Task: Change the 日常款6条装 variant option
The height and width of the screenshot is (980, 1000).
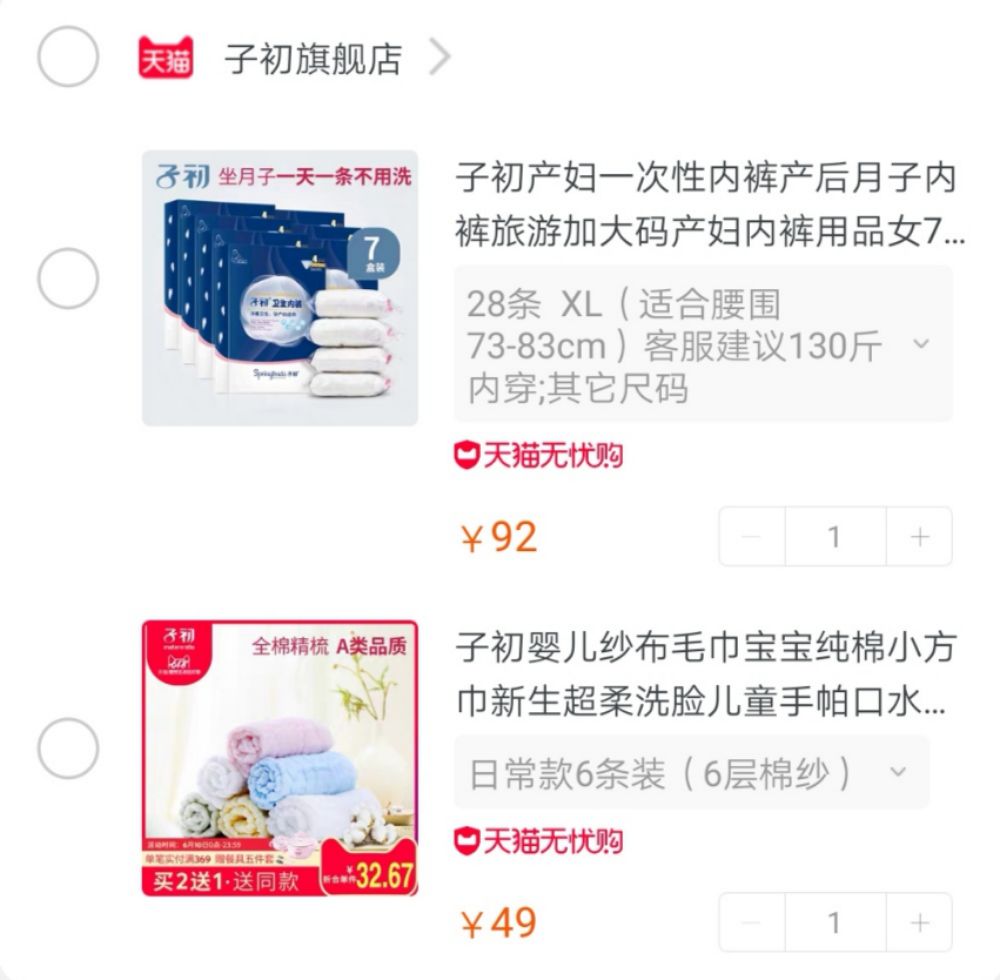Action: (691, 773)
